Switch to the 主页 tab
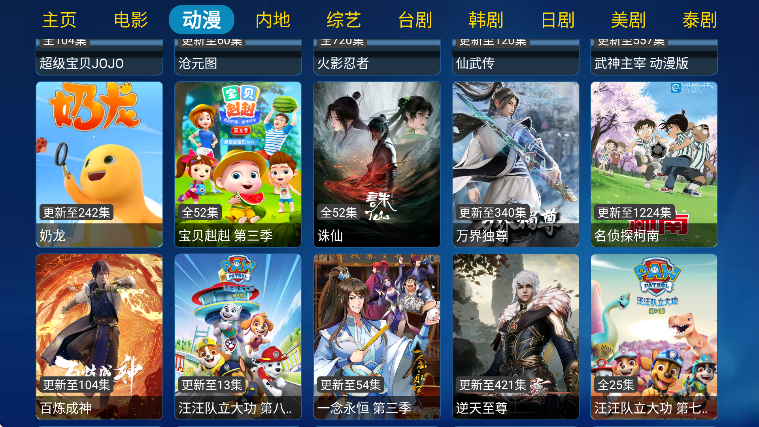 tap(59, 20)
